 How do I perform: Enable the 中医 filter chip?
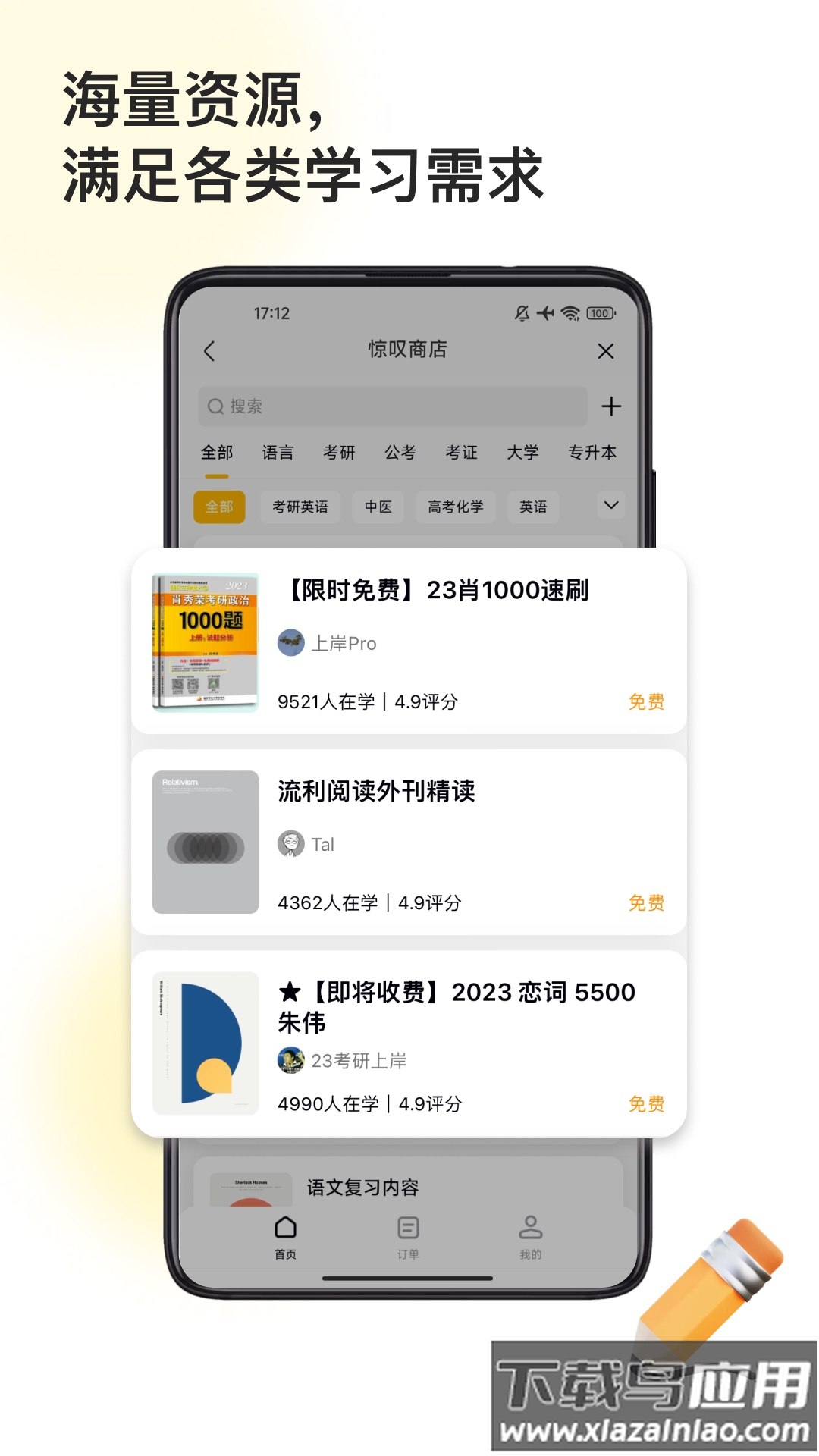378,507
